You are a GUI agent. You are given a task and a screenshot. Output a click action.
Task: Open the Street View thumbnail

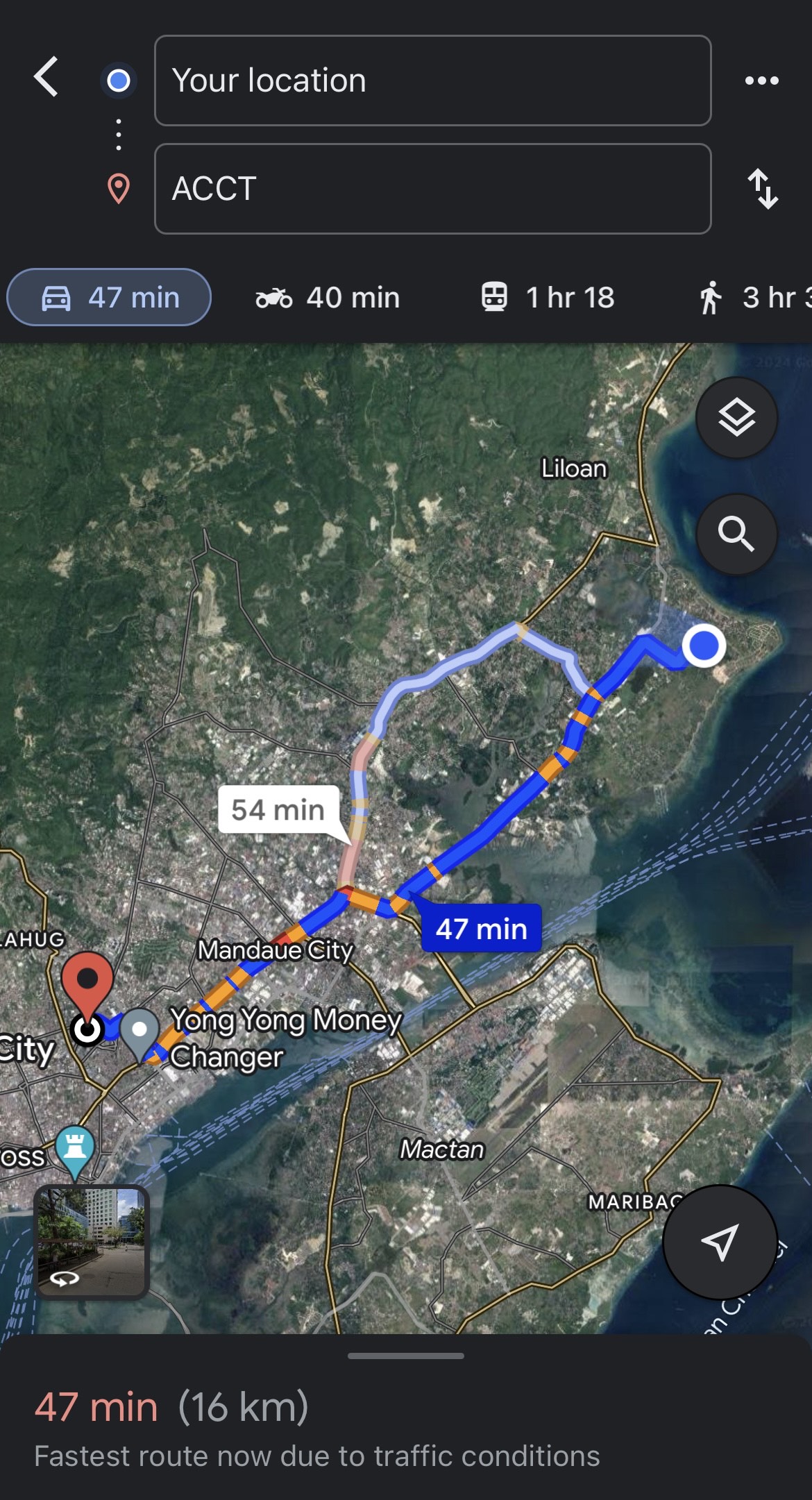(92, 1241)
